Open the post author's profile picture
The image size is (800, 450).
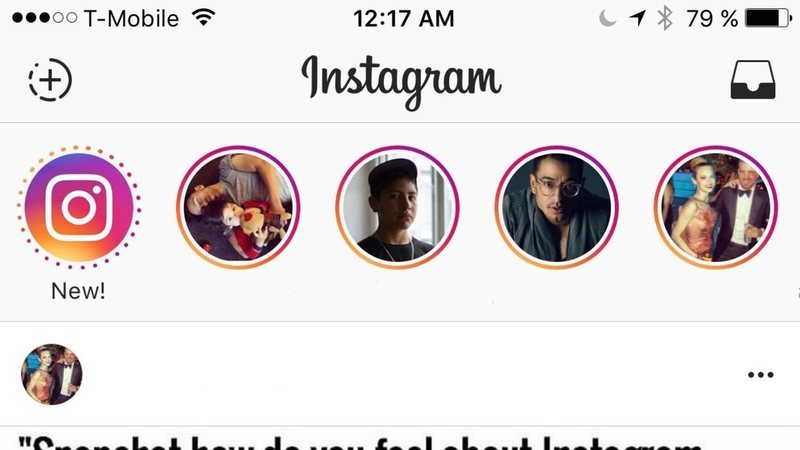tap(52, 375)
